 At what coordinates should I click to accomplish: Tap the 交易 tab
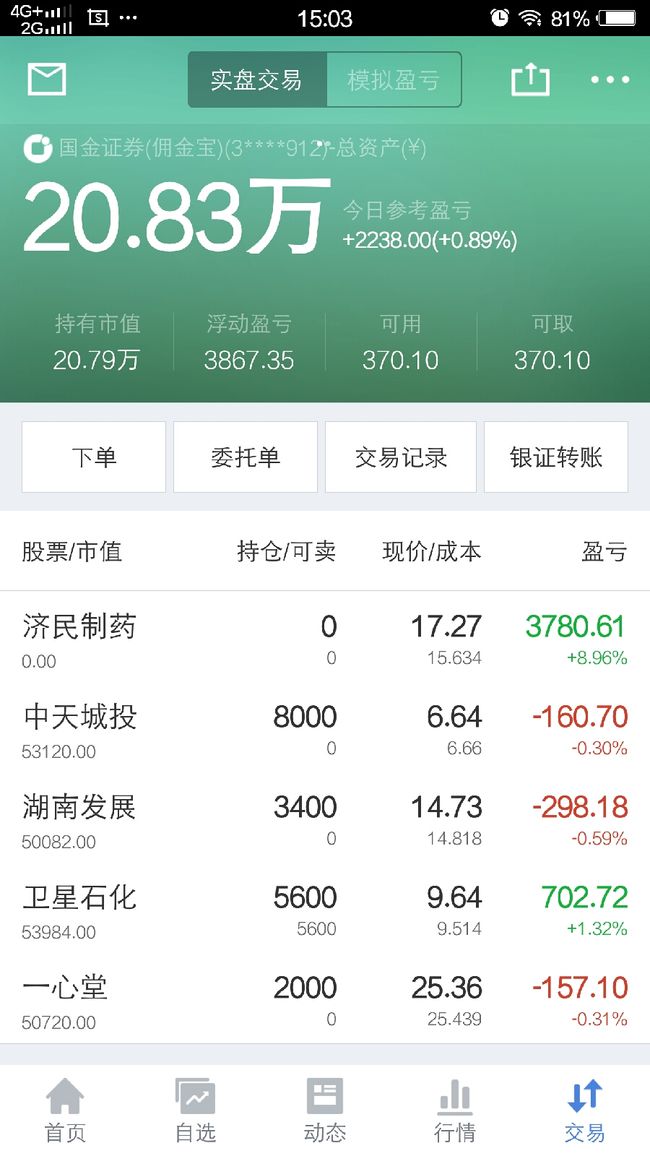click(x=585, y=1110)
